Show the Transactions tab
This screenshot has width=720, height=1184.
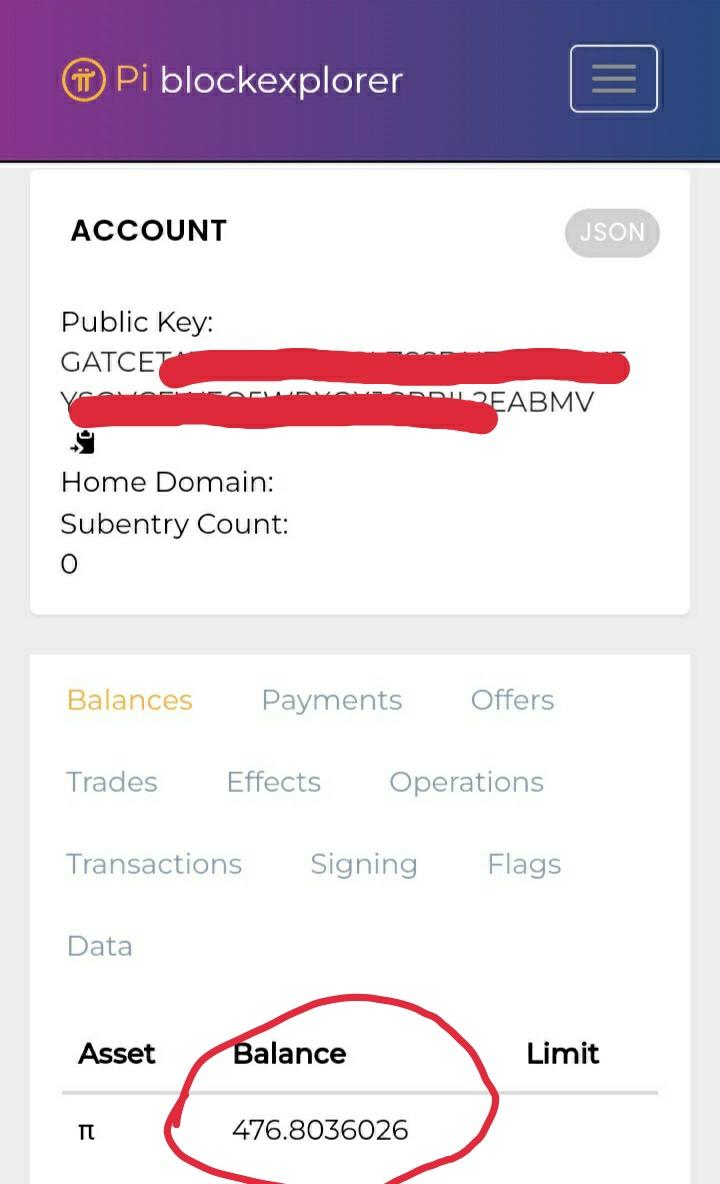click(154, 864)
